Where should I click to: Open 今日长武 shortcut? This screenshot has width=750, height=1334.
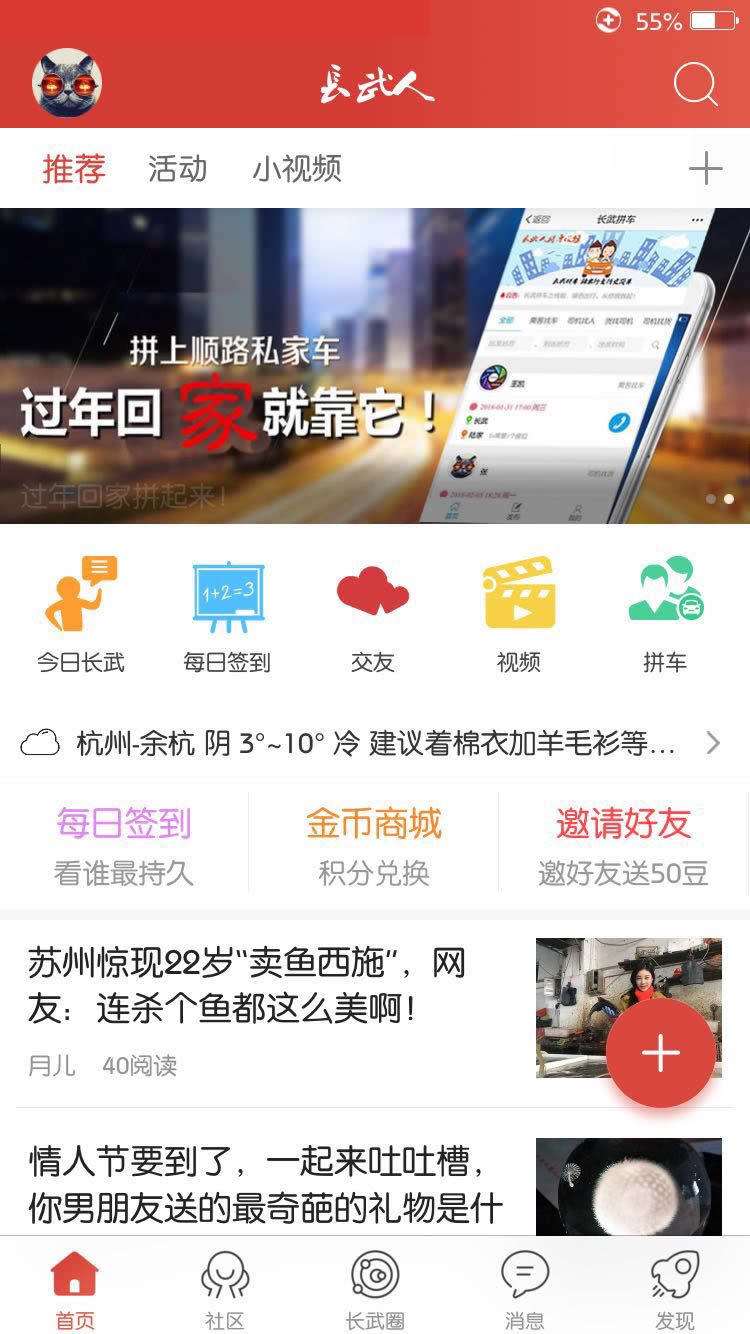click(81, 615)
